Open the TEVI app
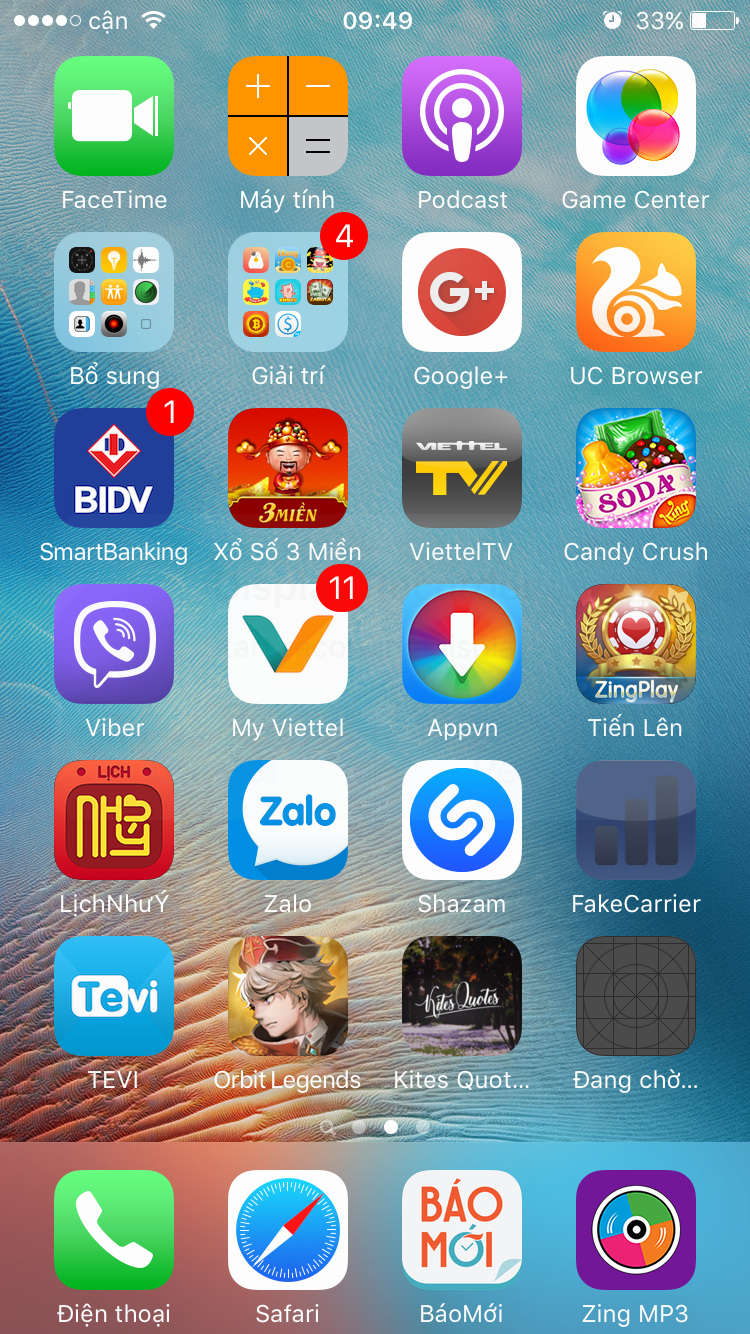Screen dimensions: 750x1334 point(114,996)
